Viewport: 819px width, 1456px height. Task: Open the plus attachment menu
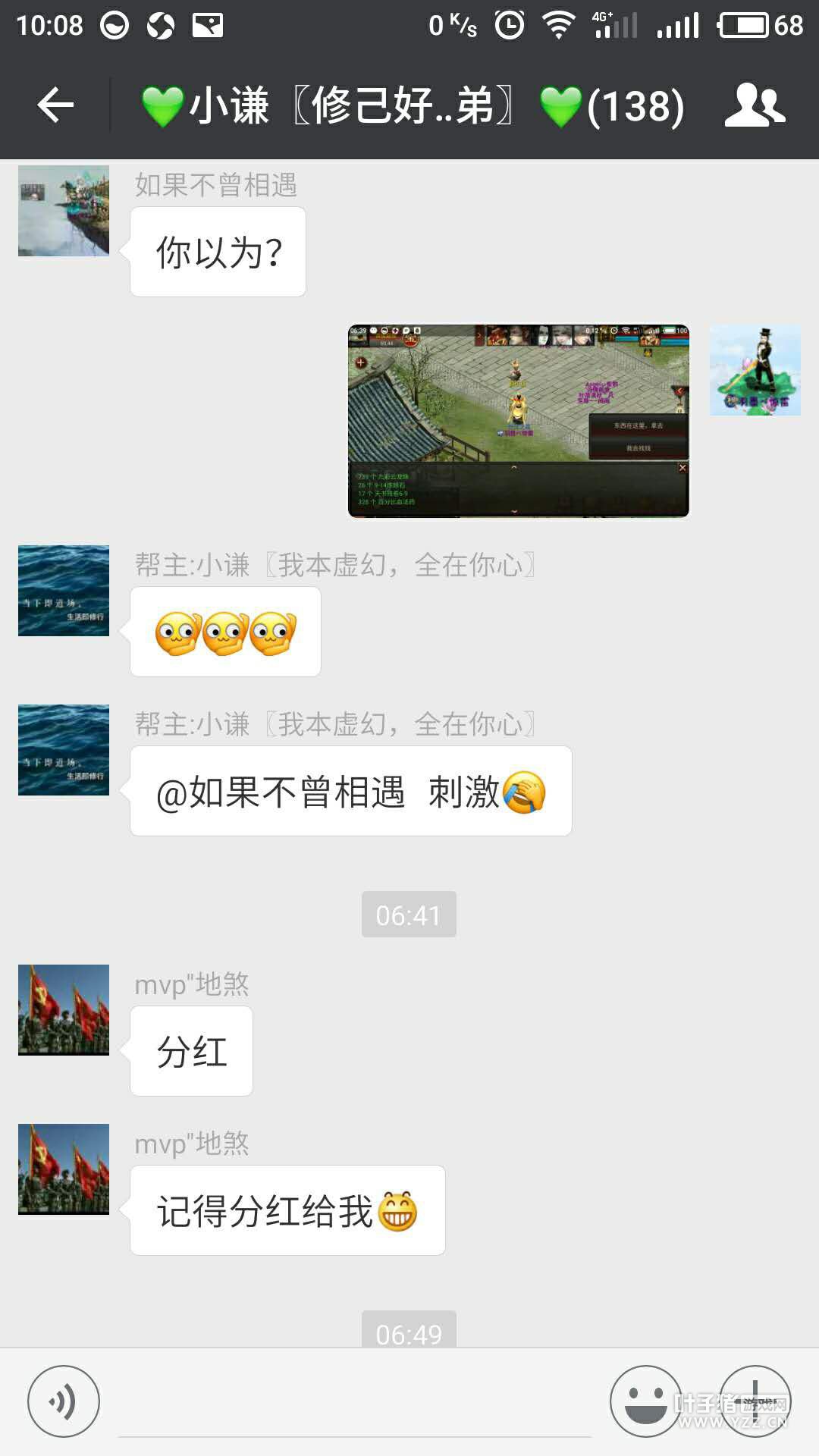pos(755,1401)
